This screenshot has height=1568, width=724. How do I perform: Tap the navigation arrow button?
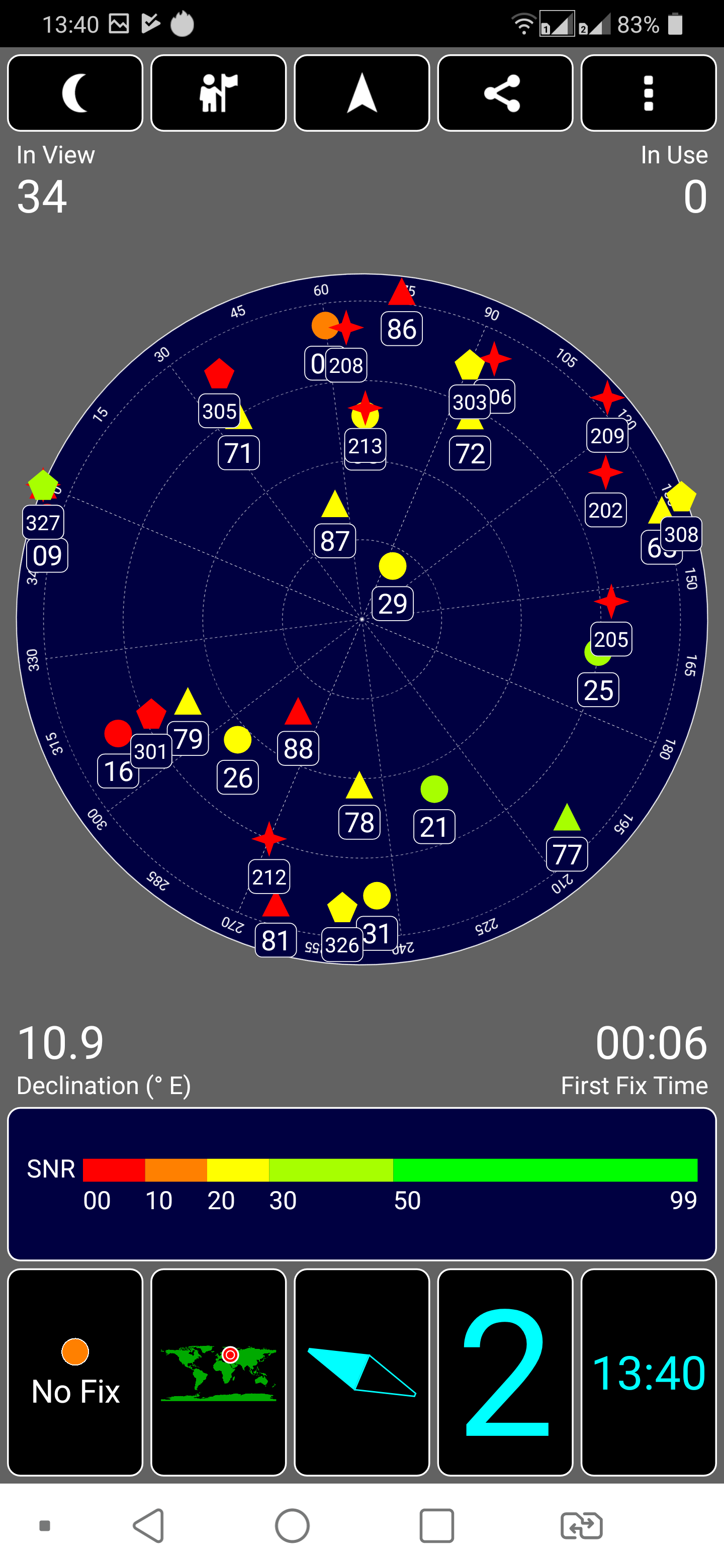coord(361,93)
